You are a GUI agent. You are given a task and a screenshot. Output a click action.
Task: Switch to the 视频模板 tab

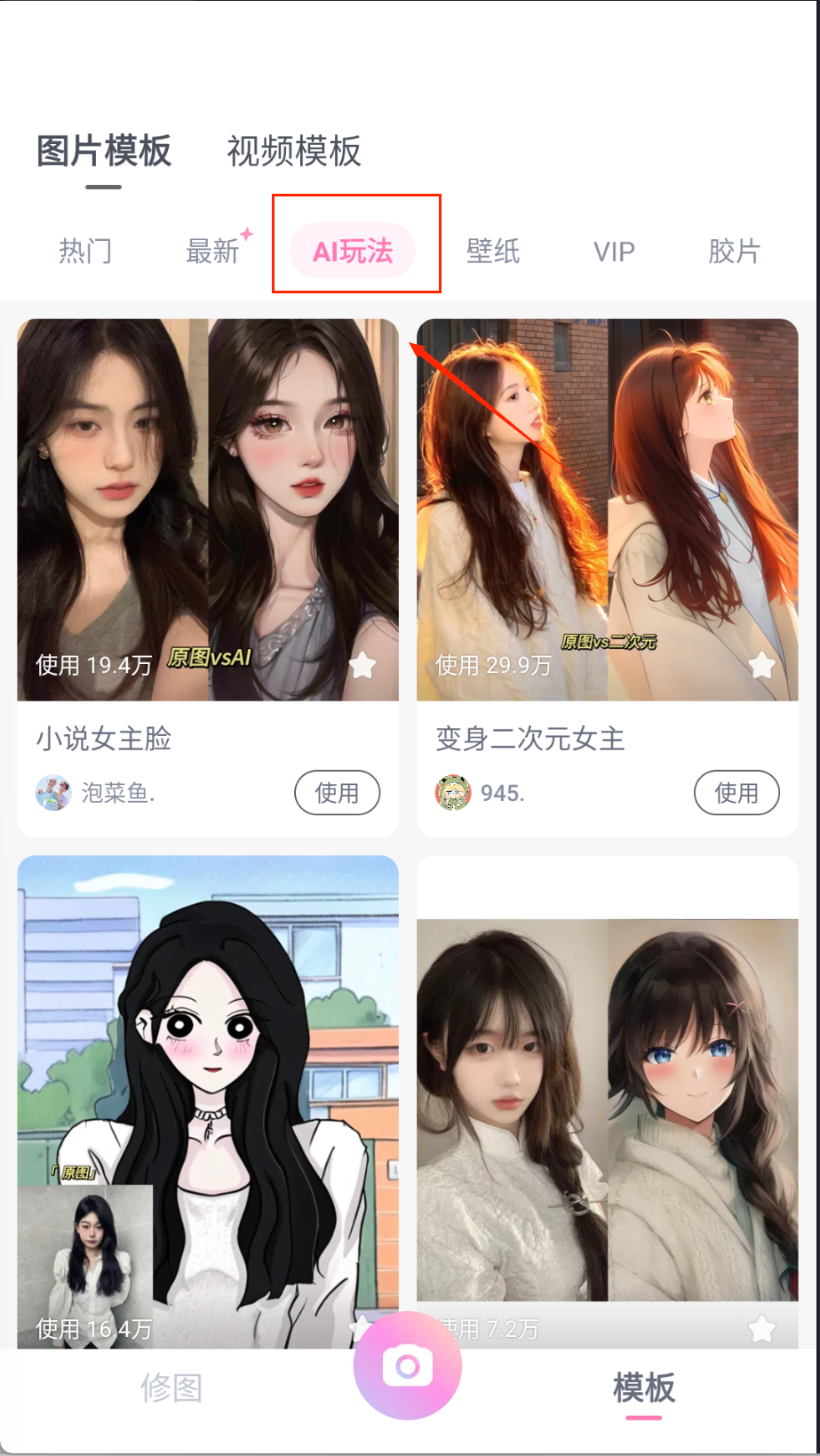pos(293,151)
